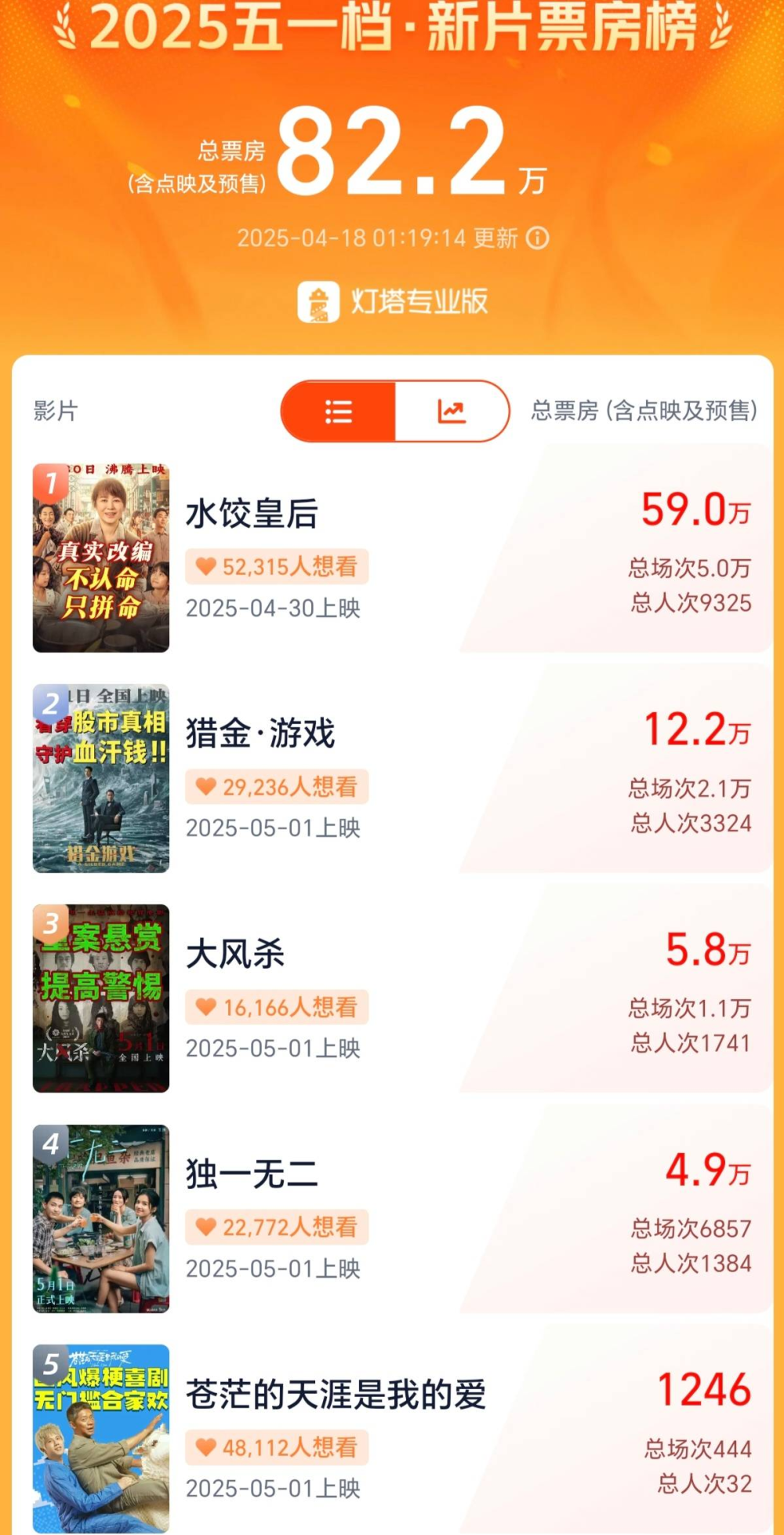Open the movie page for 独一无二
The width and height of the screenshot is (784, 1535).
tap(252, 1173)
